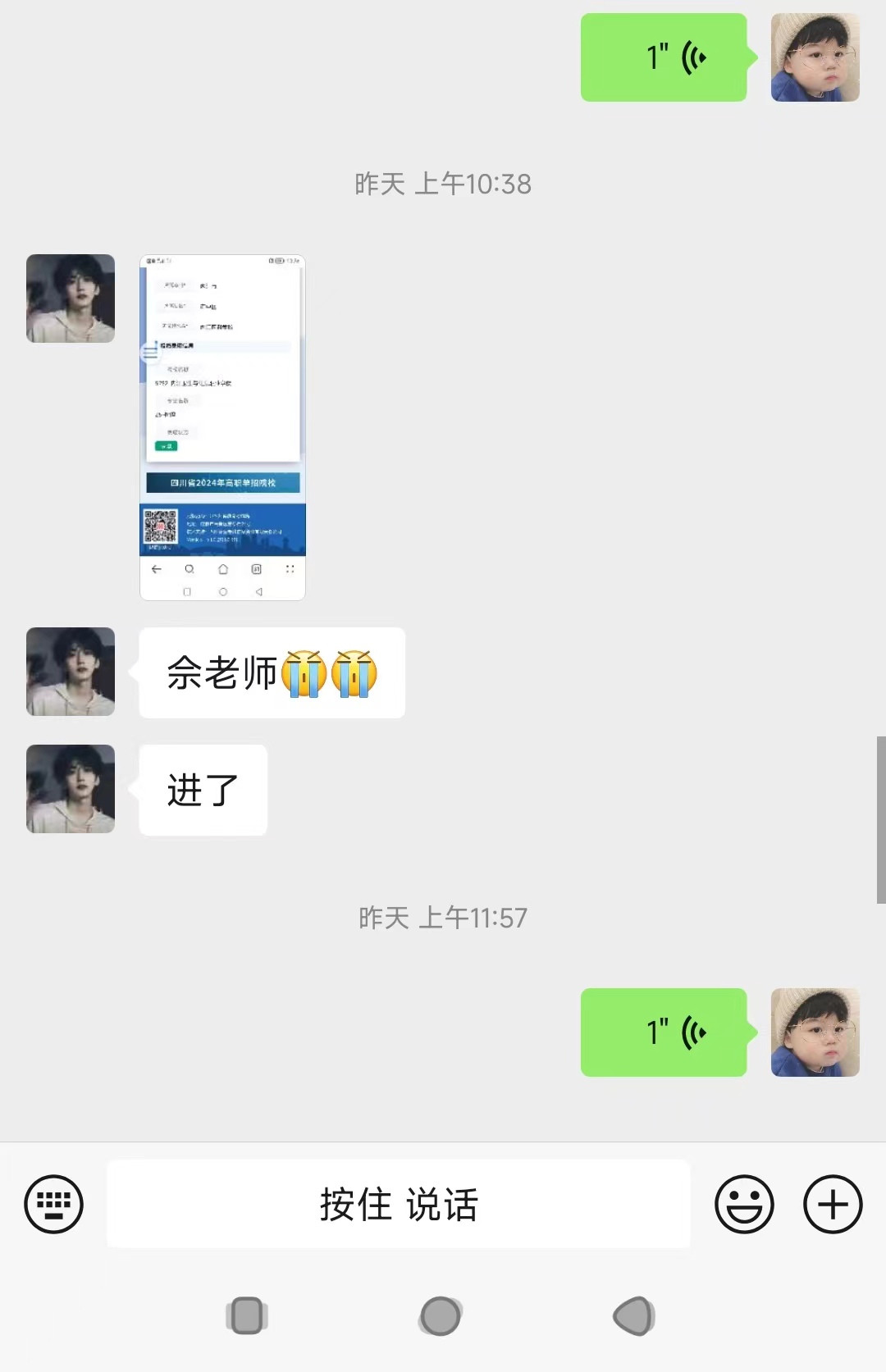Open the emoji sticker panel

coord(744,1204)
